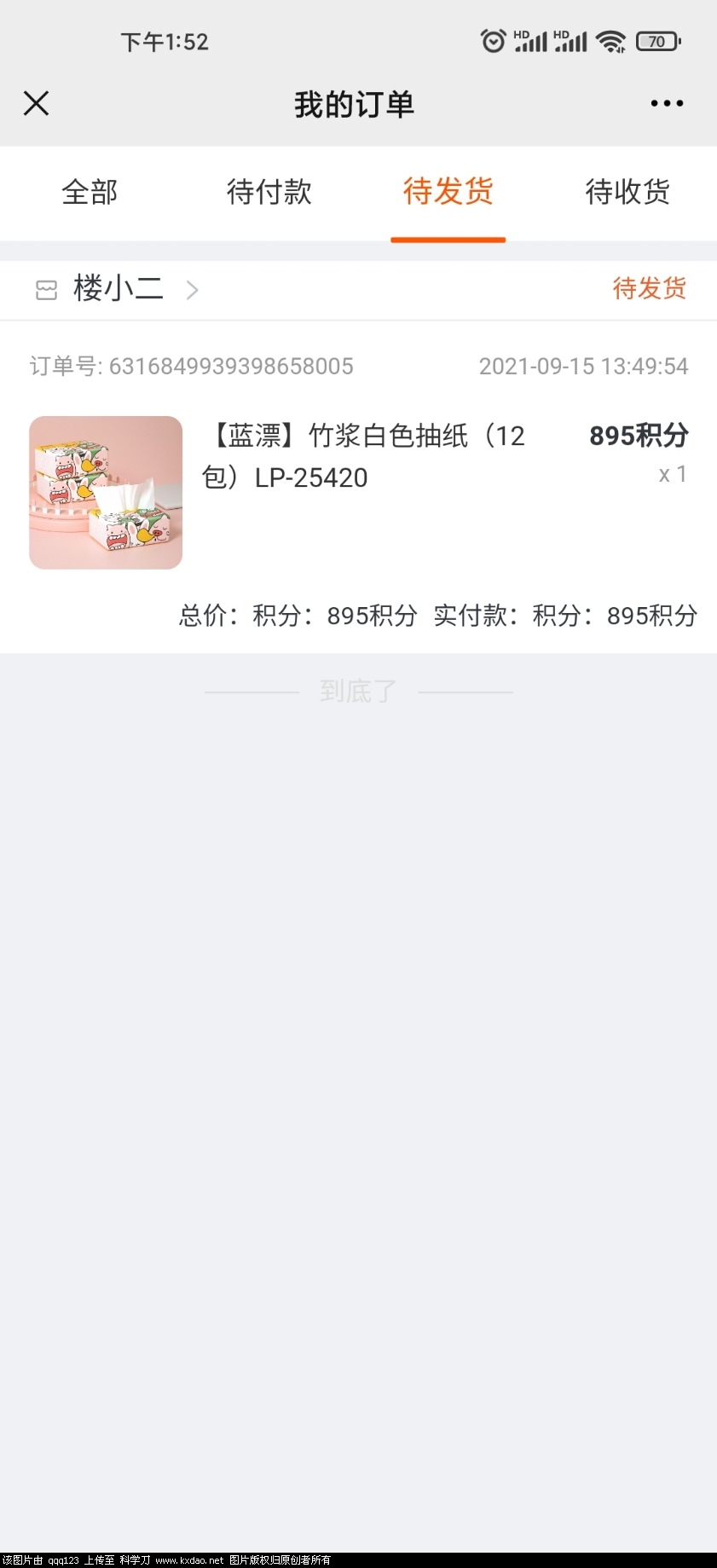Screen dimensions: 717x1568
Task: Switch to the 待付款 tab
Action: 269,193
